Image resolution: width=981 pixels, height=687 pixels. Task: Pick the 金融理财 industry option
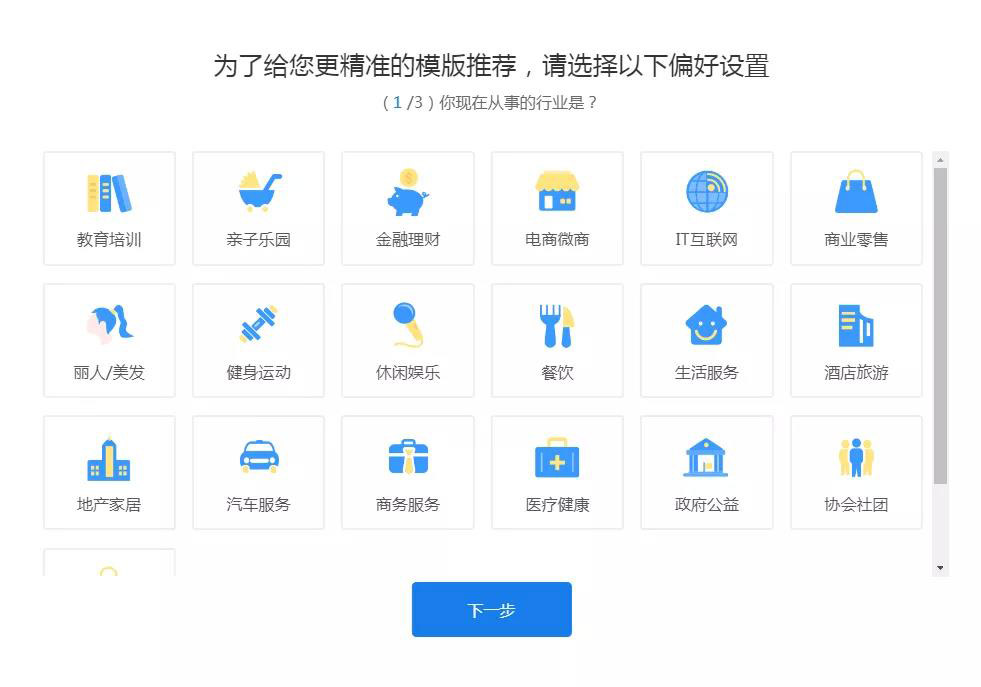point(408,208)
